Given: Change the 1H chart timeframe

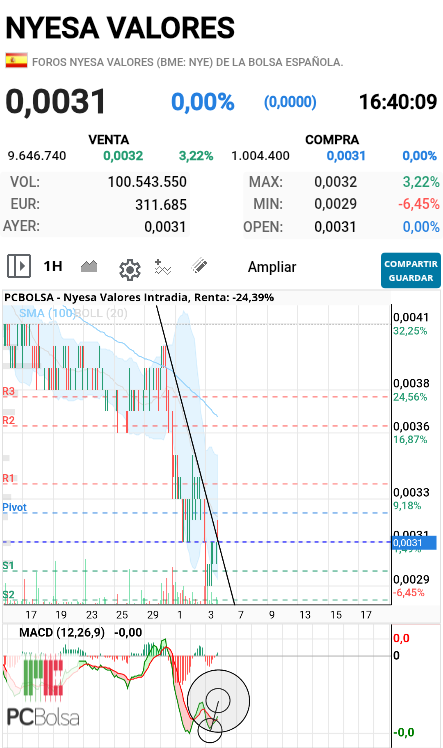Looking at the screenshot, I should (53, 266).
